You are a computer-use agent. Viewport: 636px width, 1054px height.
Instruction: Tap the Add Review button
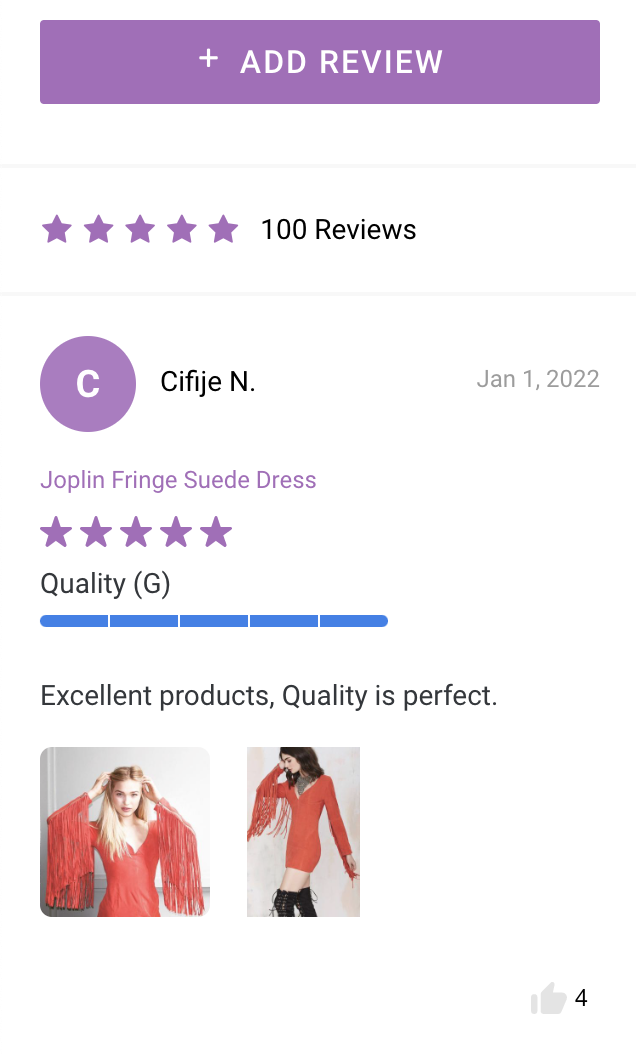click(320, 62)
